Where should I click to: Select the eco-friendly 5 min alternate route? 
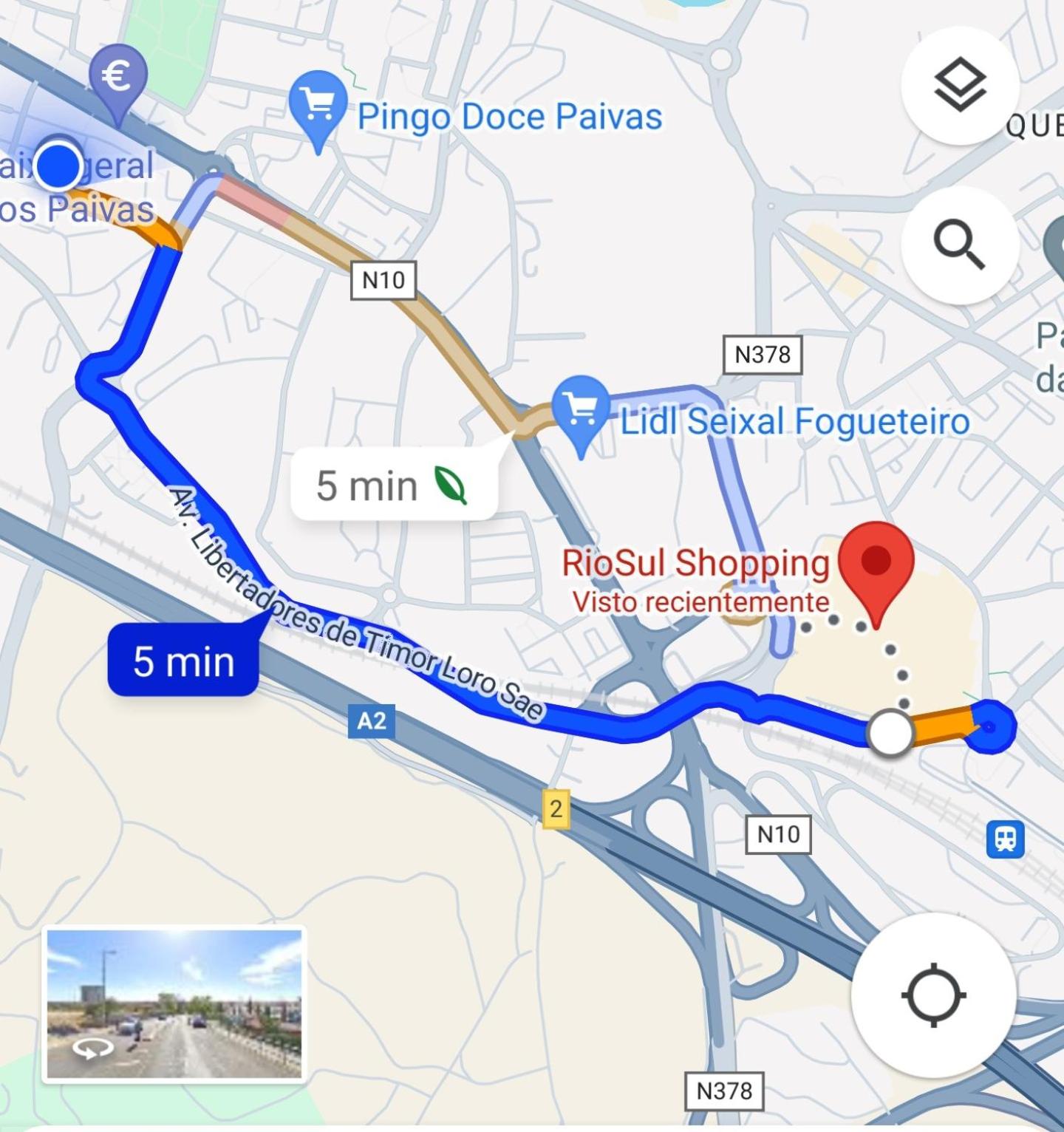pyautogui.click(x=393, y=485)
